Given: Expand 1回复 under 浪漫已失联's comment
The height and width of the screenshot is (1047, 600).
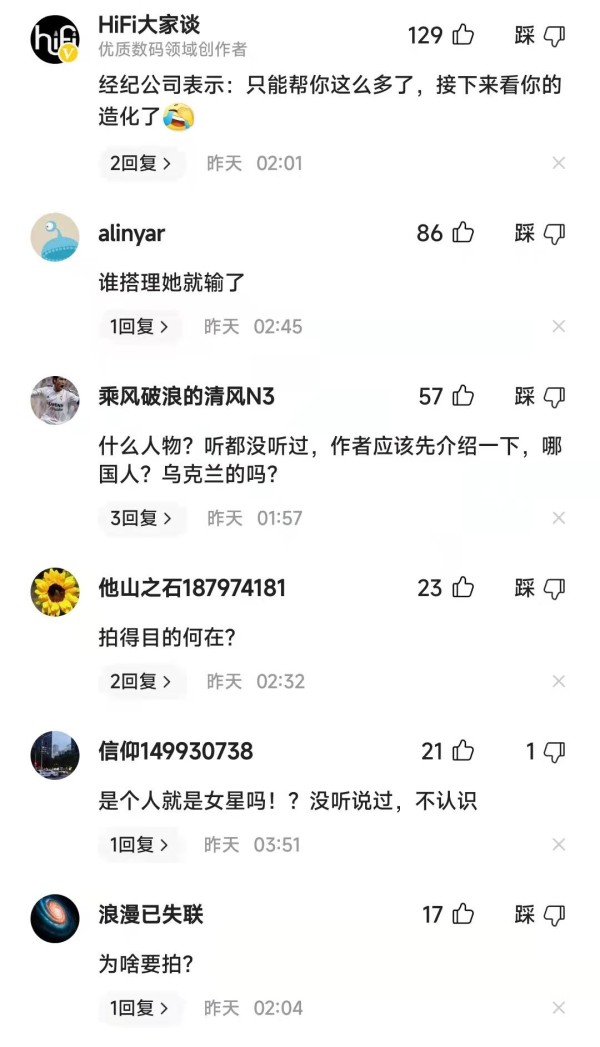Looking at the screenshot, I should [x=140, y=1008].
